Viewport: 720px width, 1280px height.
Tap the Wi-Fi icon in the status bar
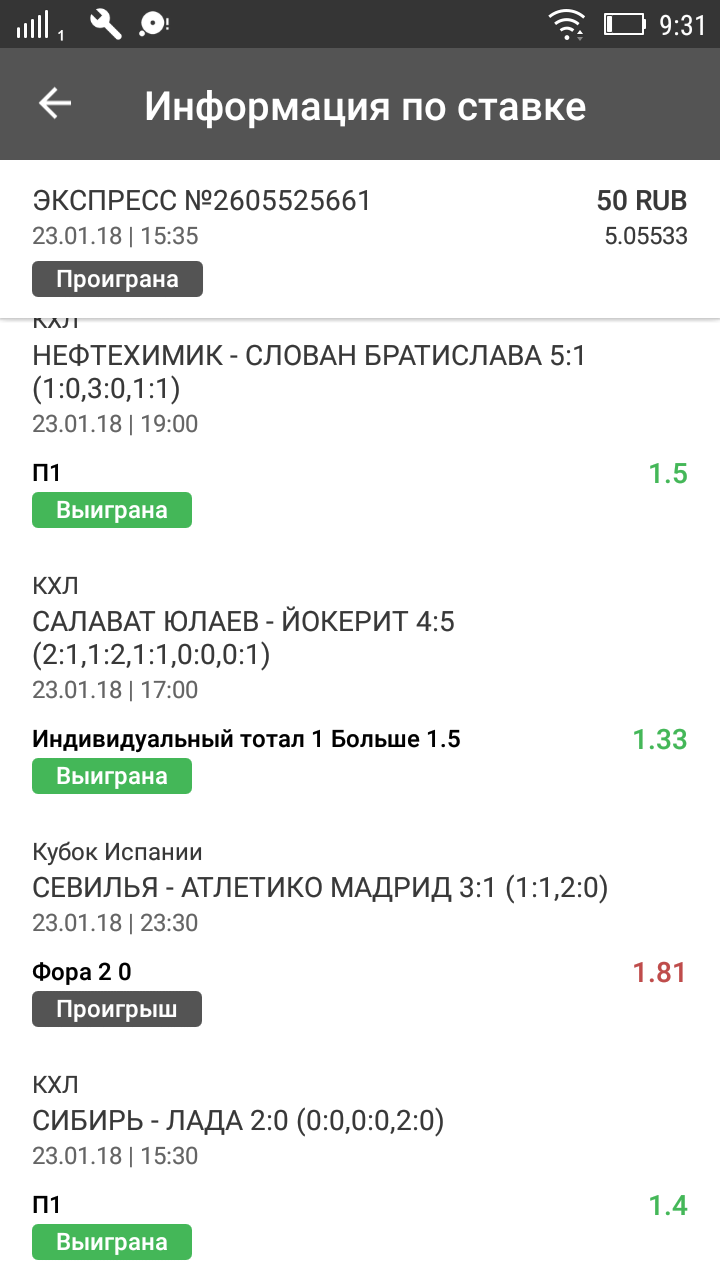[x=567, y=24]
